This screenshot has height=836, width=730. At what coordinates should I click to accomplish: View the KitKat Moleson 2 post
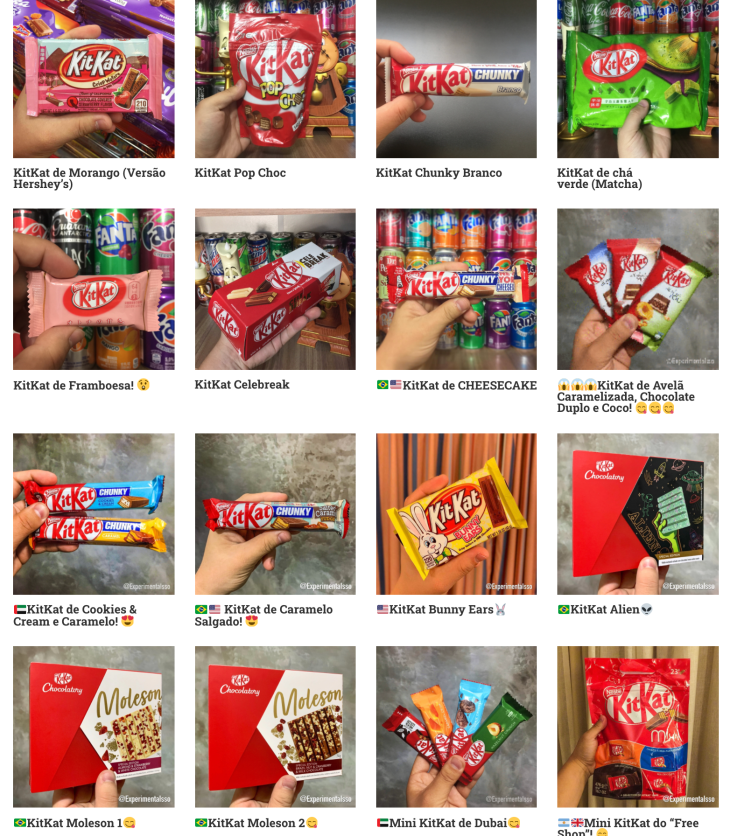tap(275, 726)
